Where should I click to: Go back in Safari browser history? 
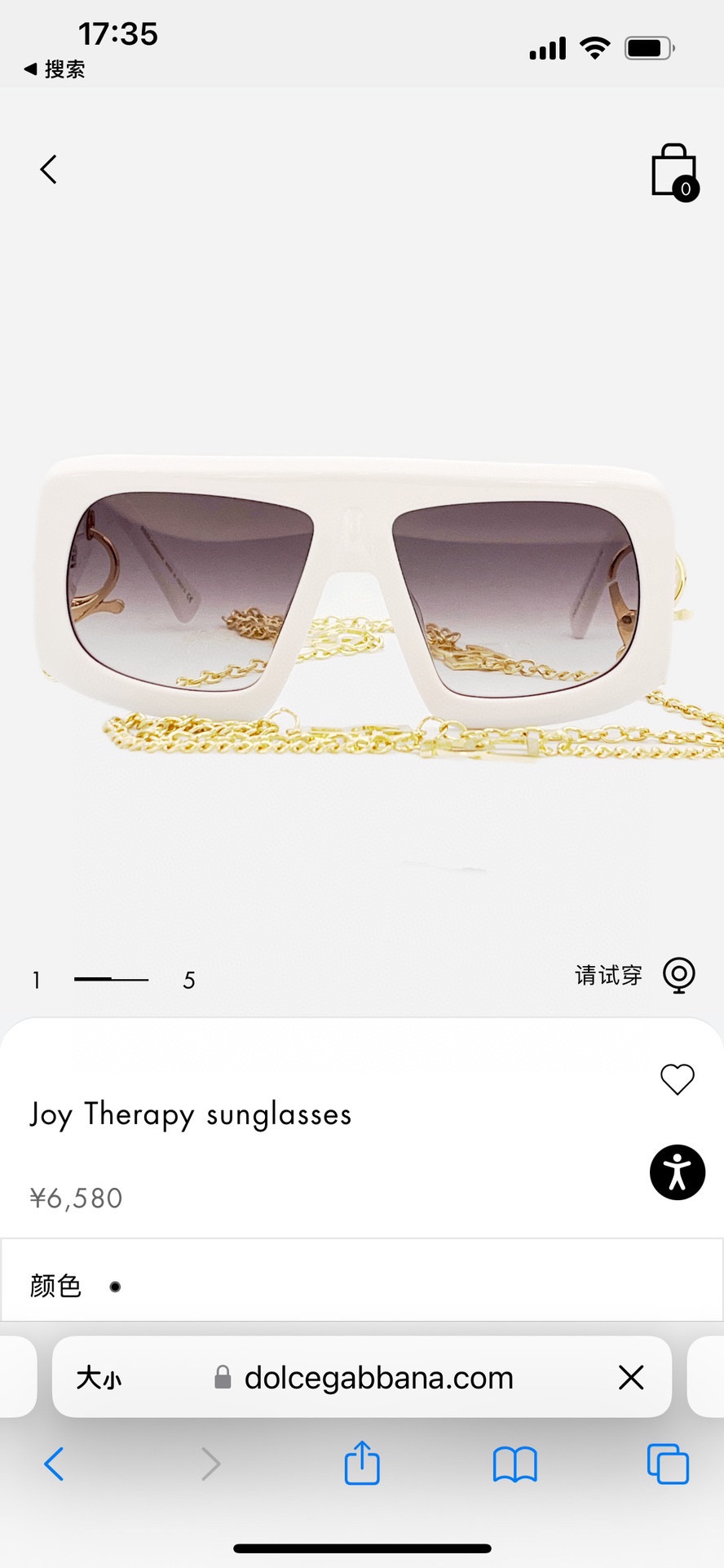[54, 1464]
